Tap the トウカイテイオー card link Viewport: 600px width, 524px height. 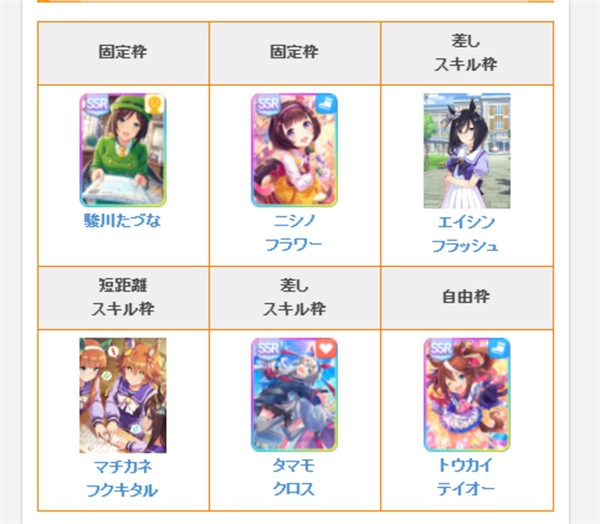coord(465,477)
